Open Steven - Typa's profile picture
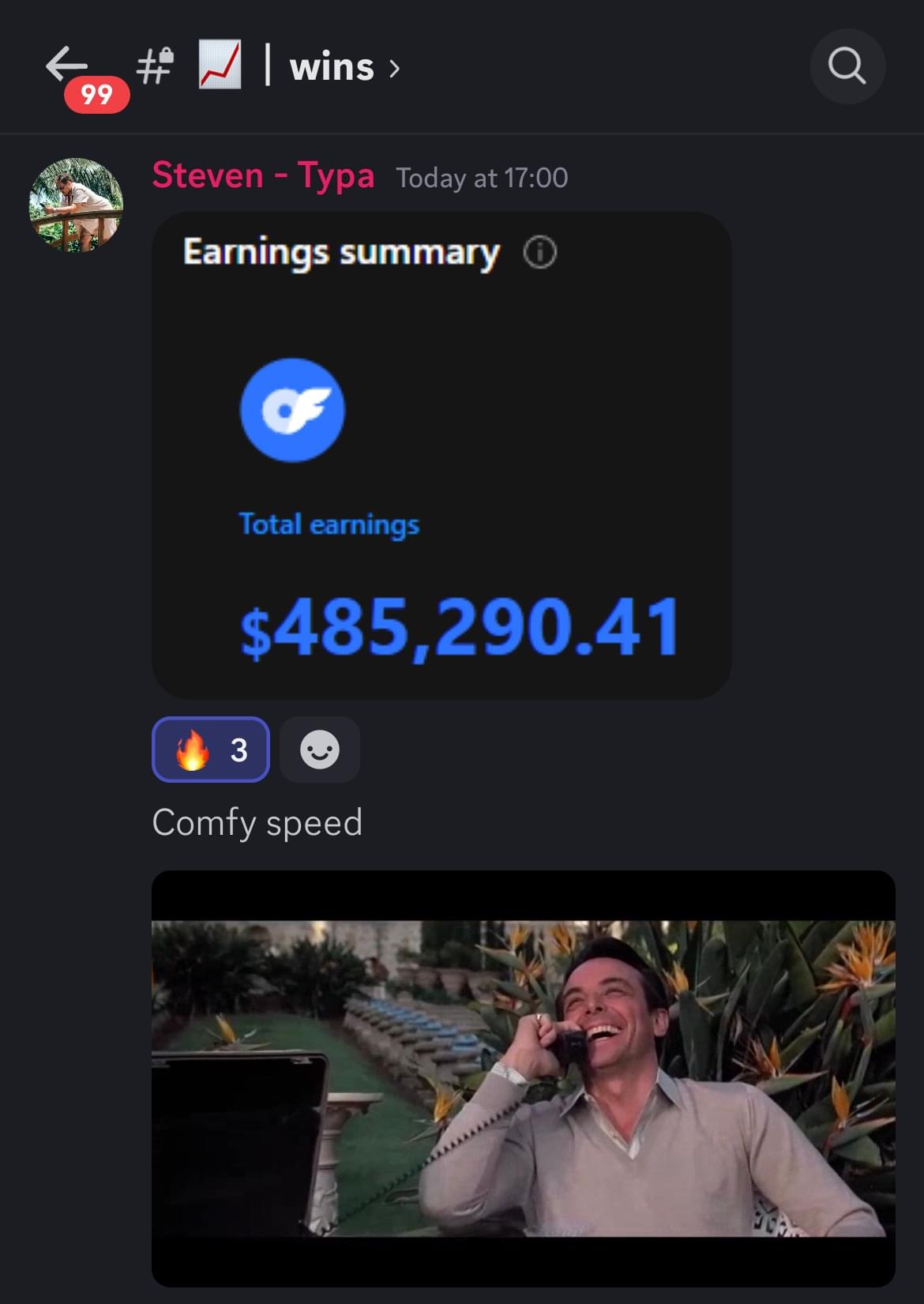The image size is (924, 1304). pos(76,205)
